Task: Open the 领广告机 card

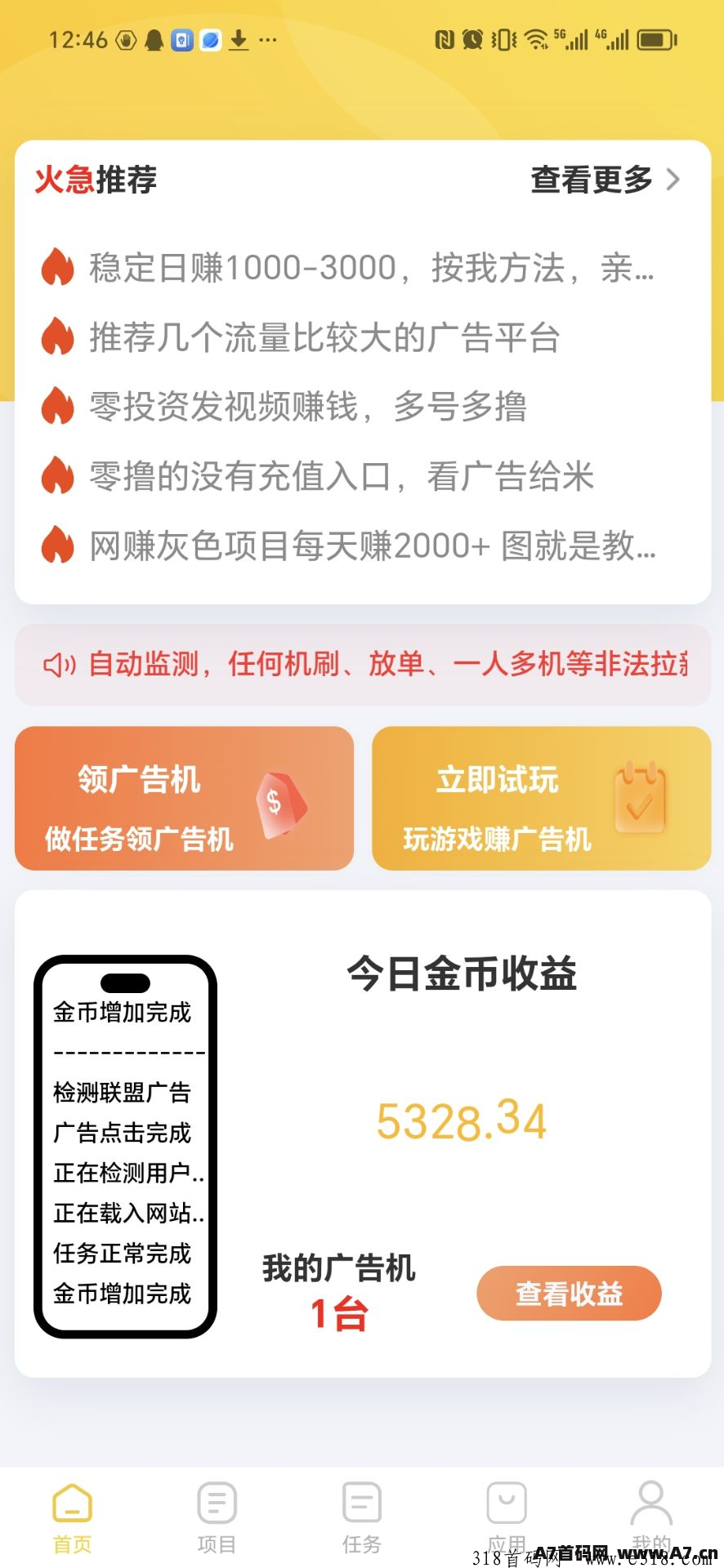Action: (x=184, y=799)
